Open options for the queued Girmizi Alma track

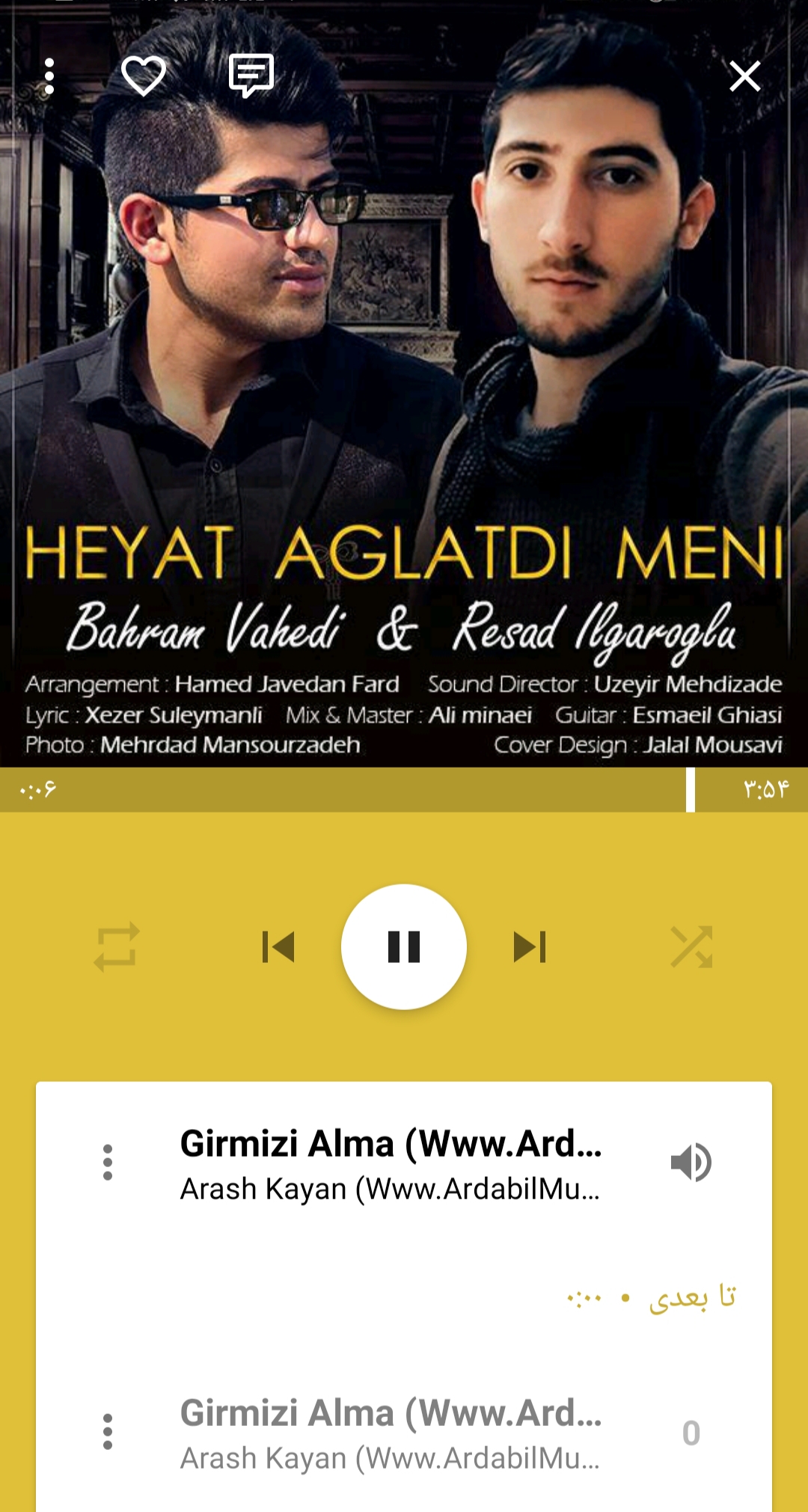tap(108, 1432)
